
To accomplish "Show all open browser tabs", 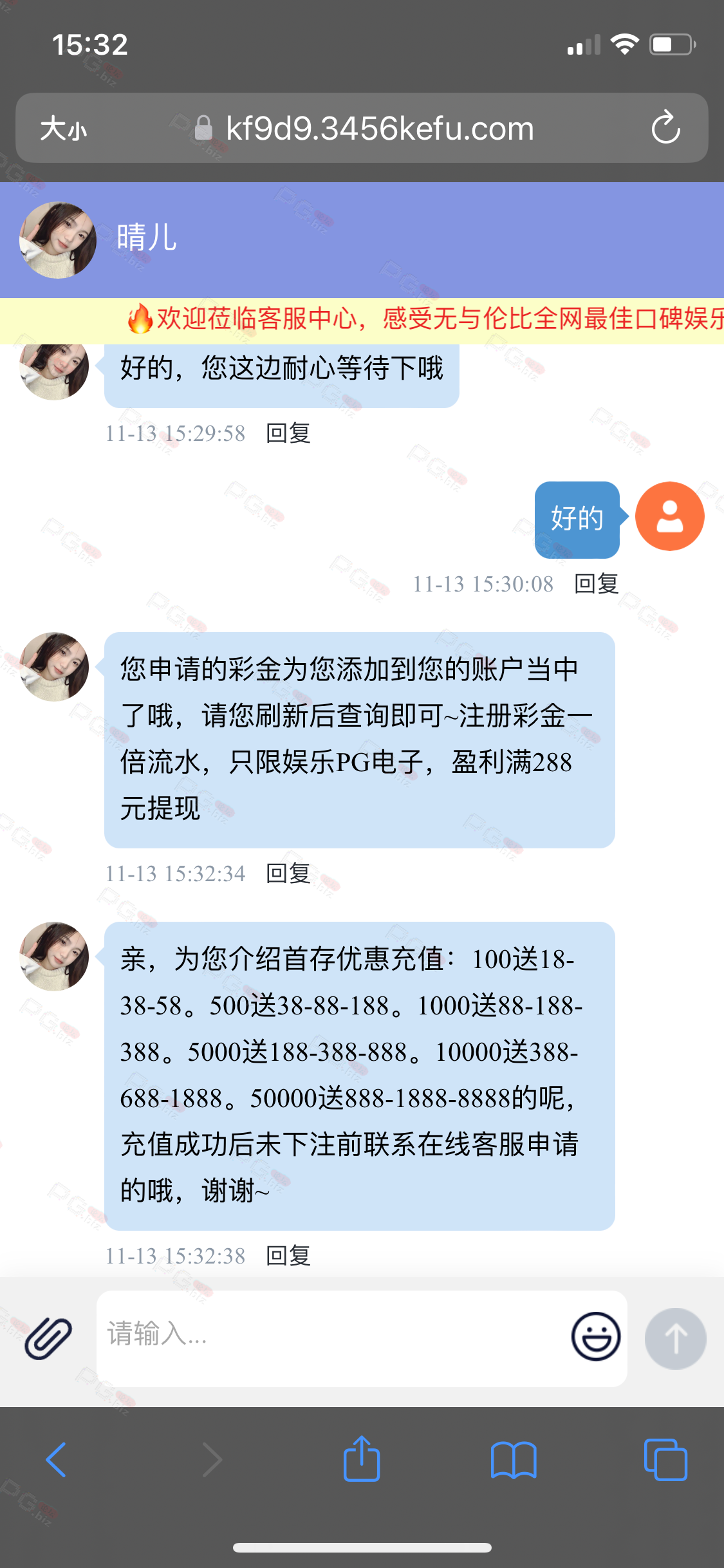I will pos(665,1460).
